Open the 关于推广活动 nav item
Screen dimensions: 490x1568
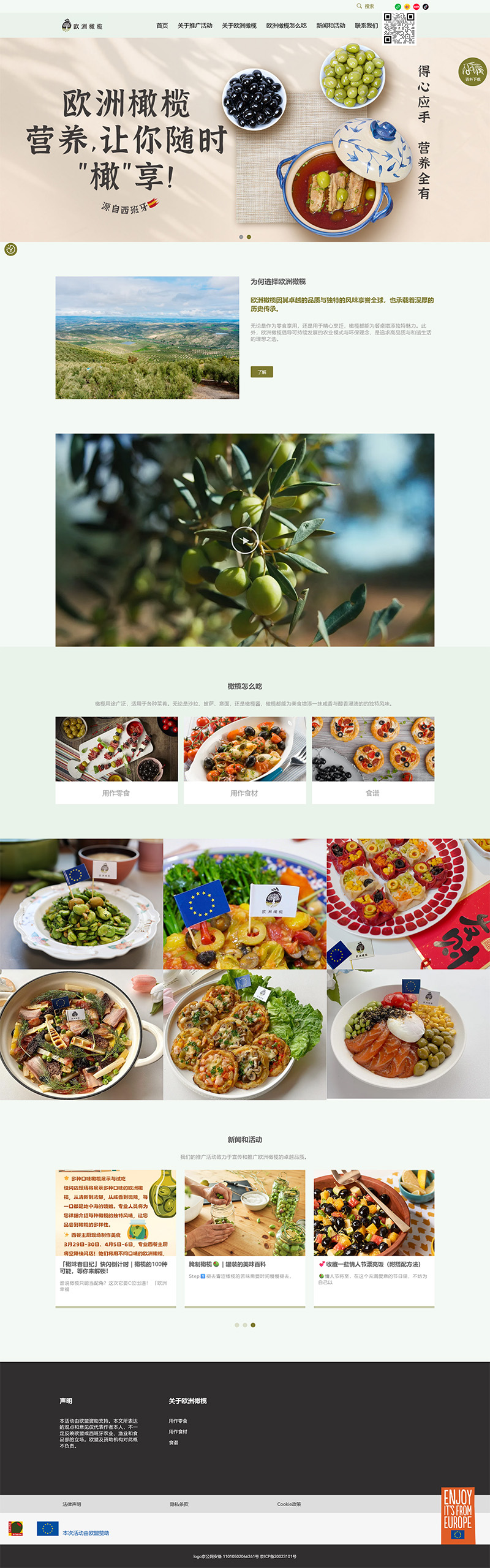(x=195, y=26)
